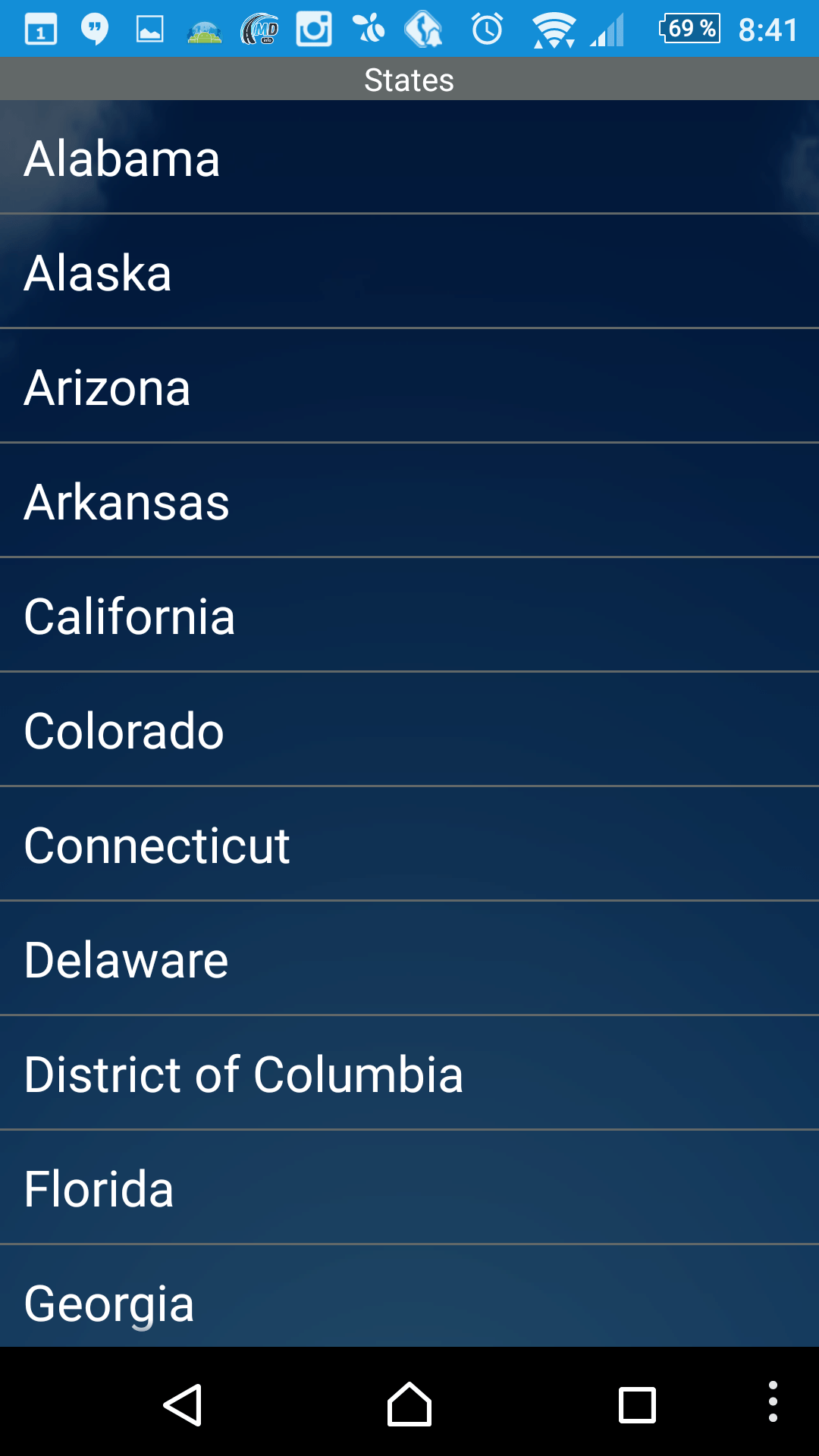Open Colorado

pyautogui.click(x=409, y=730)
